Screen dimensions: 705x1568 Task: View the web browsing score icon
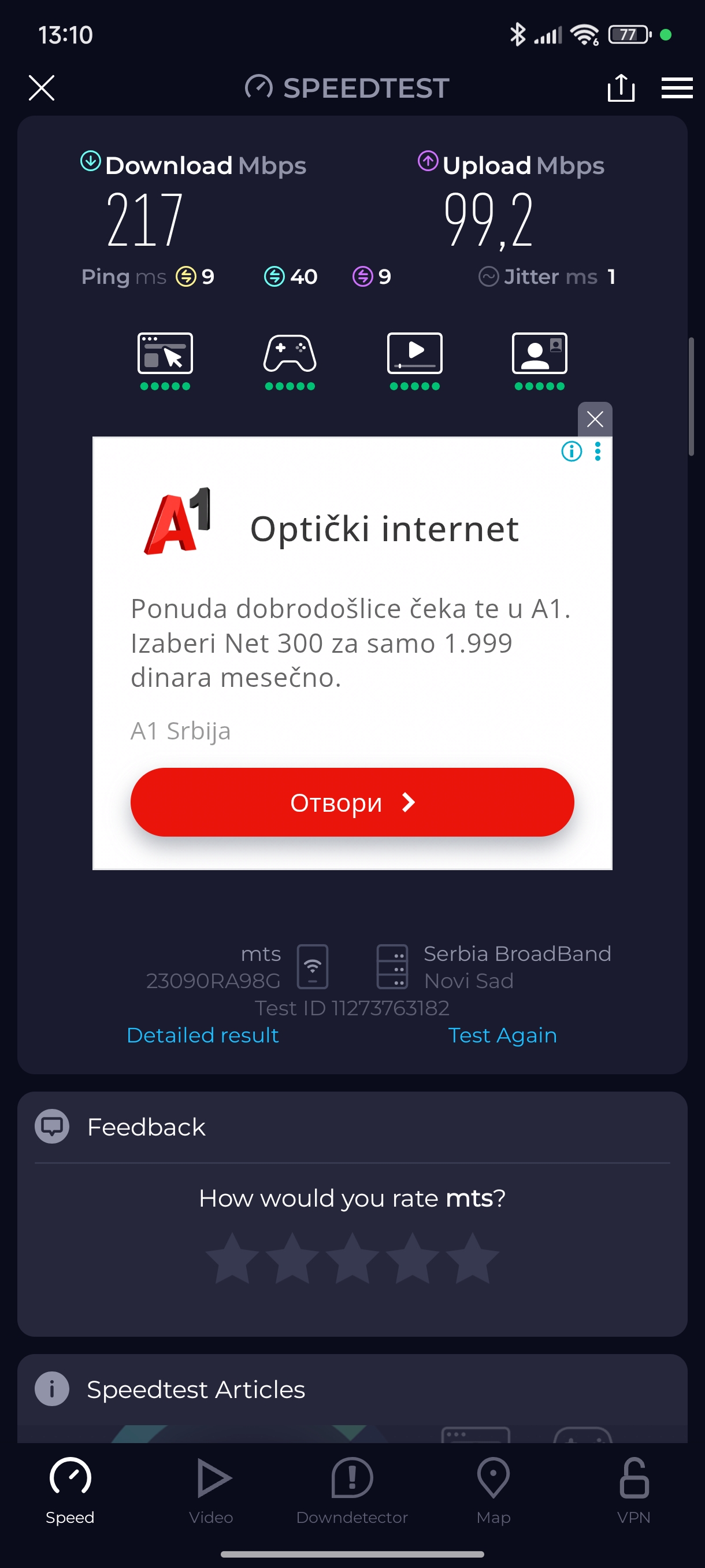pyautogui.click(x=165, y=354)
